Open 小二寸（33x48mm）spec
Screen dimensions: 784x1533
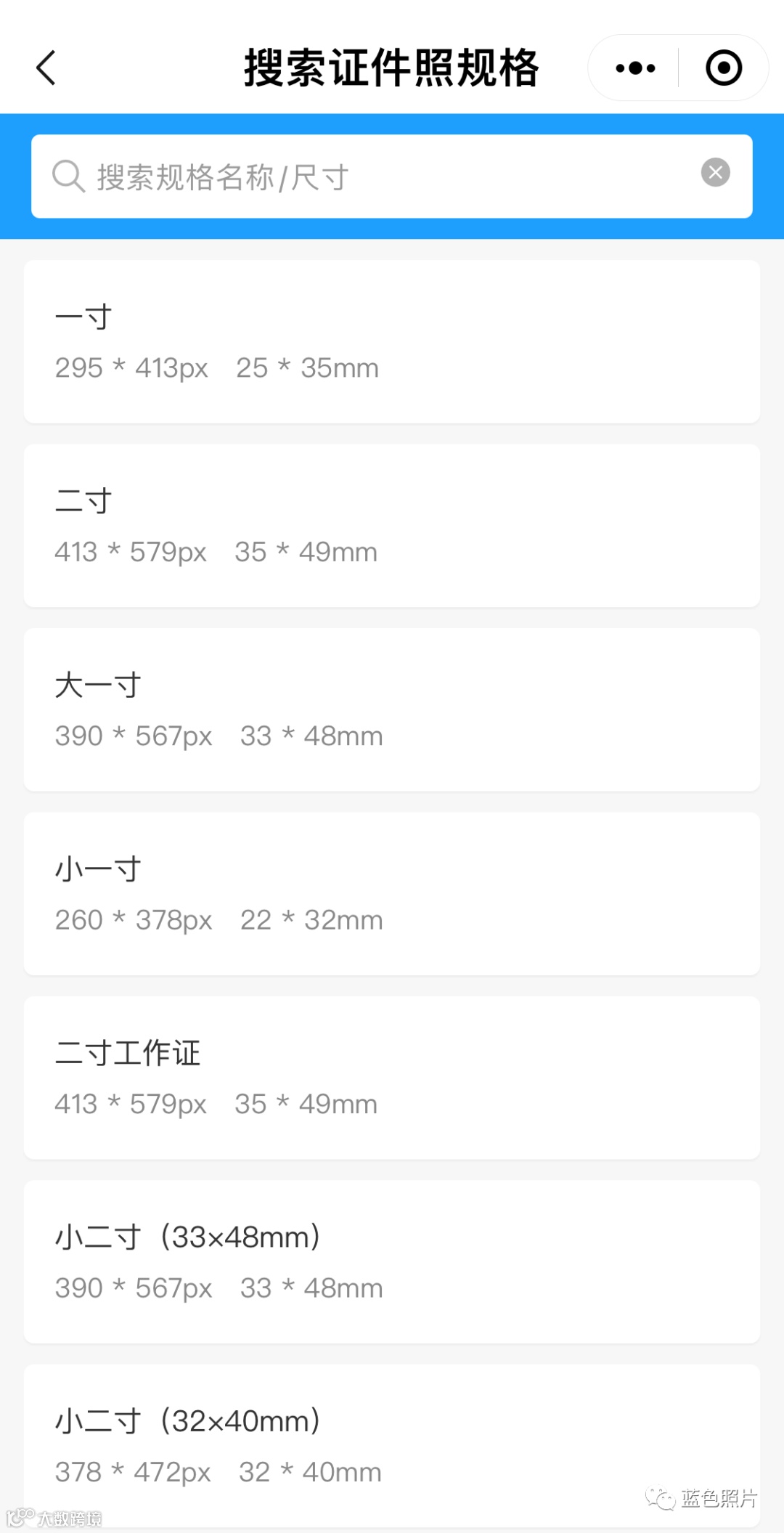(x=392, y=1261)
